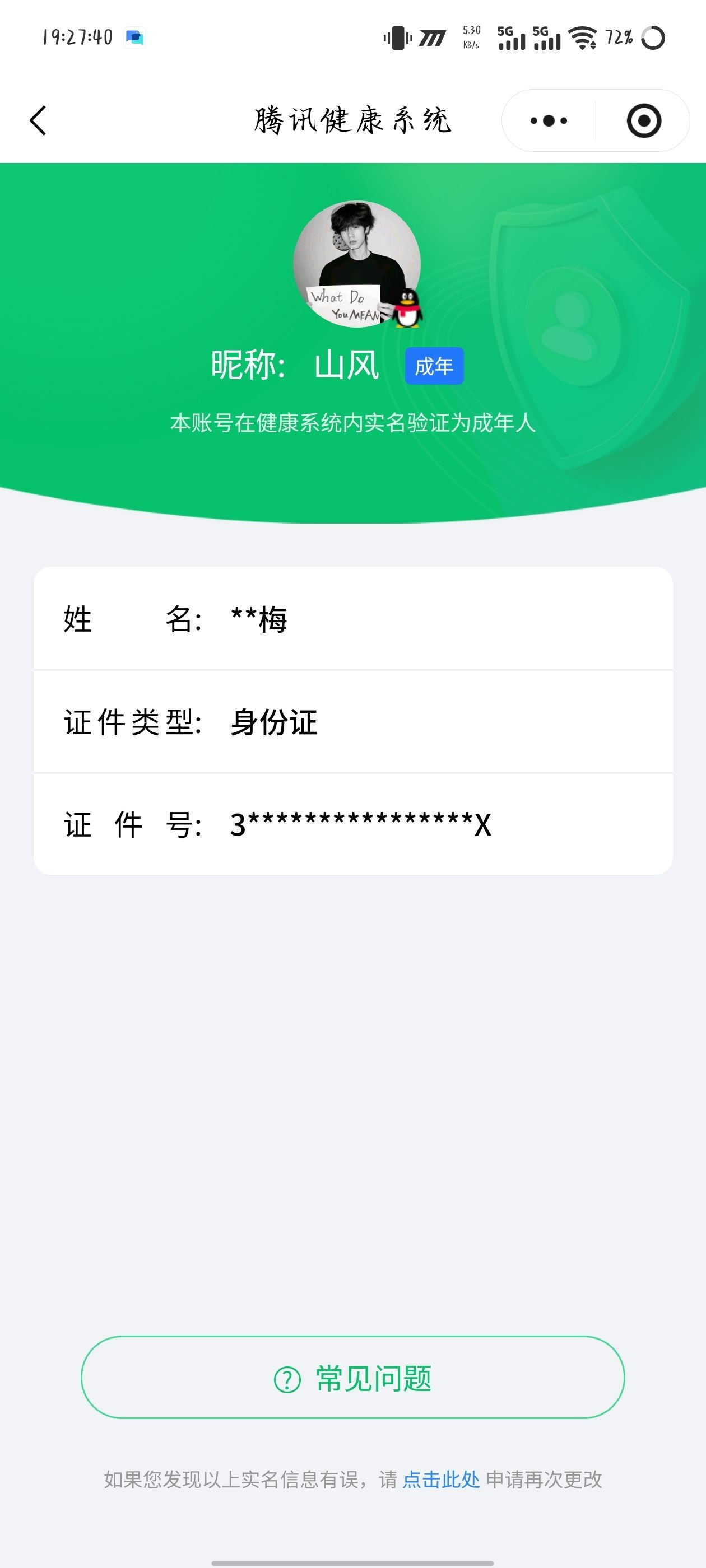
Task: Click the vibration mode icon in status bar
Action: pos(396,38)
